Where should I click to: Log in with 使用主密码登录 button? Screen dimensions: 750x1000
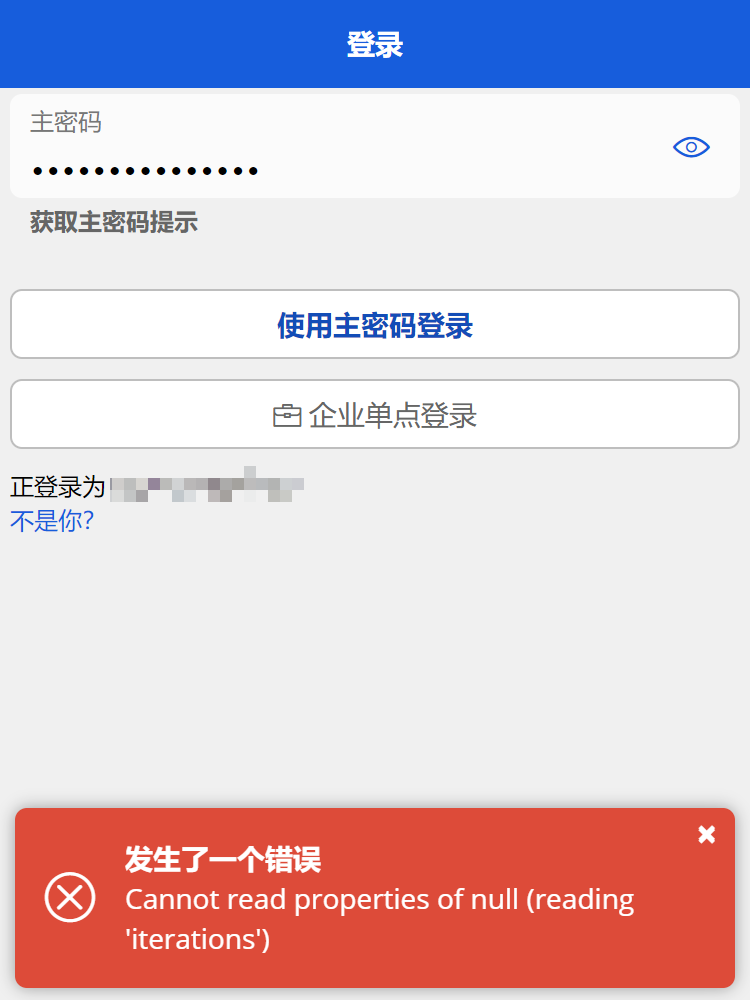(375, 325)
